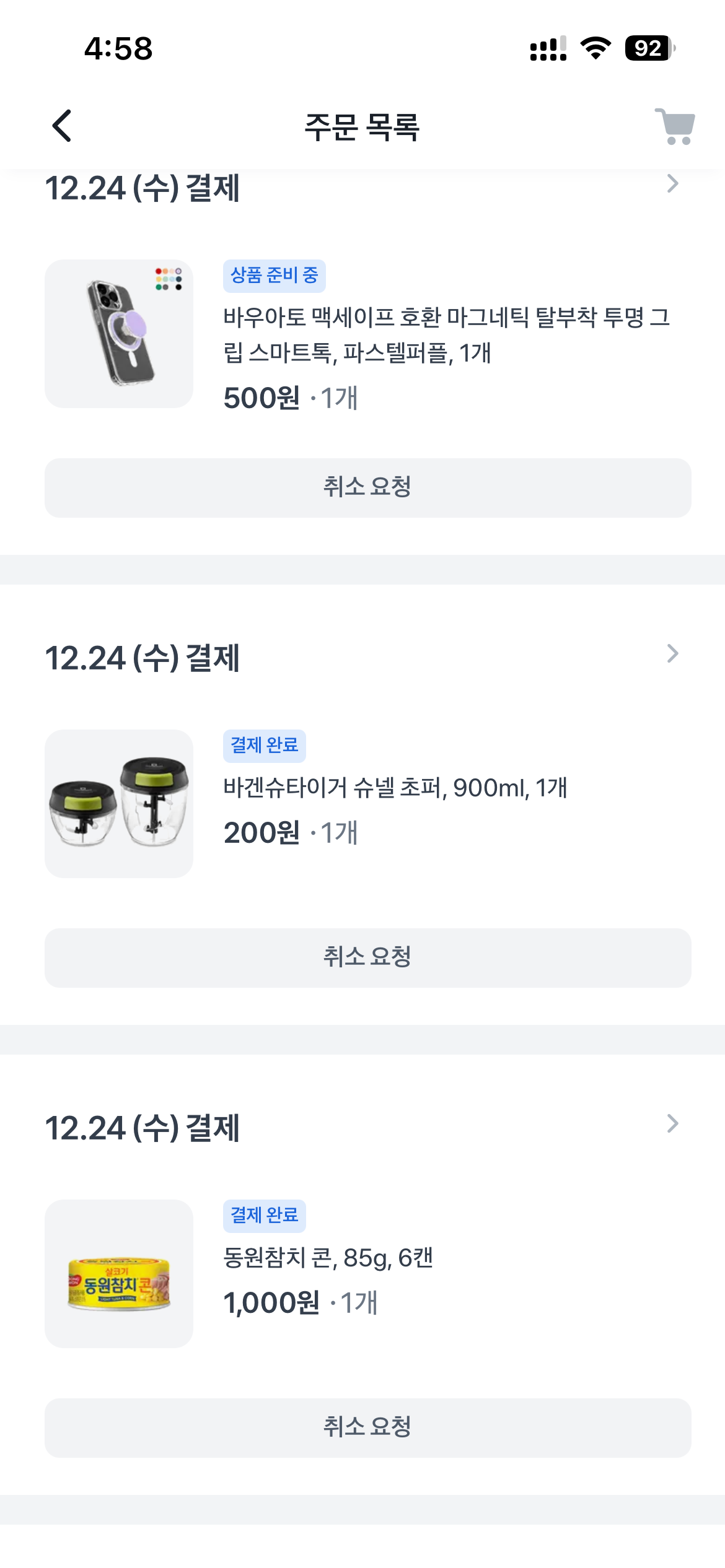The width and height of the screenshot is (725, 1568).
Task: Request cancellation for 동원참치 콘 order
Action: tap(367, 1427)
